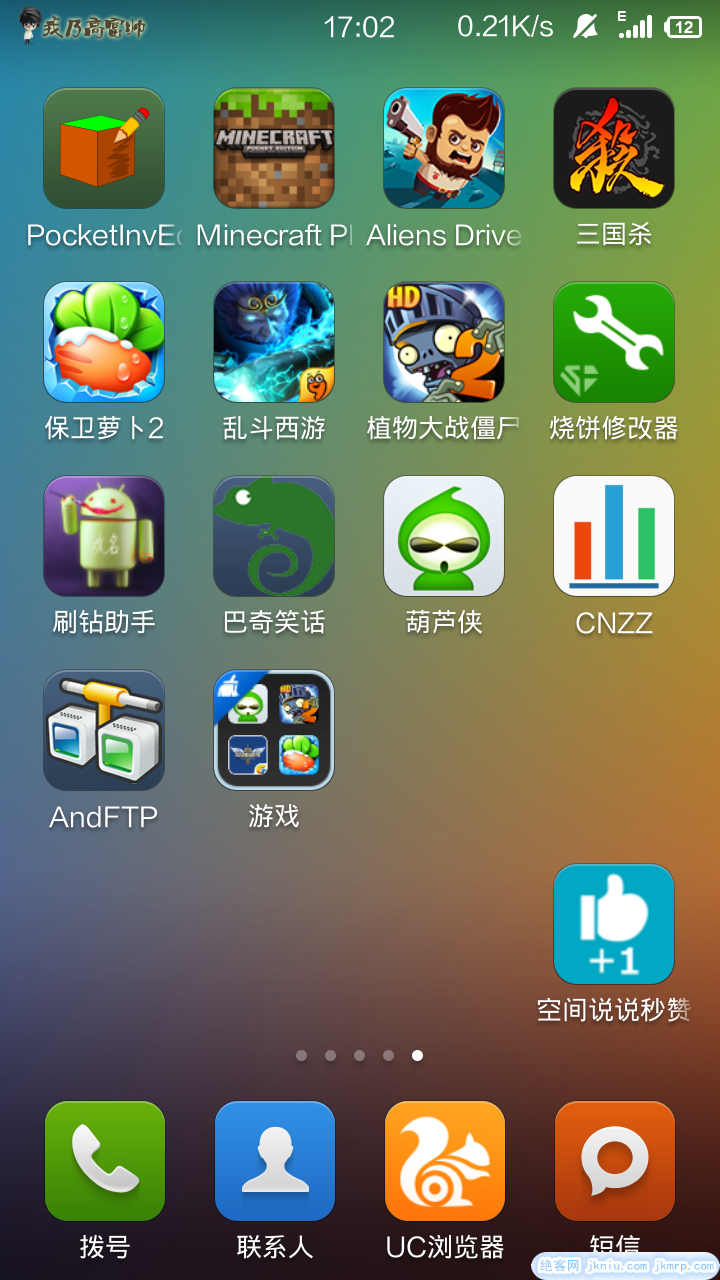Open the 游戏 folder
Screen dimensions: 720x1280
[x=274, y=730]
